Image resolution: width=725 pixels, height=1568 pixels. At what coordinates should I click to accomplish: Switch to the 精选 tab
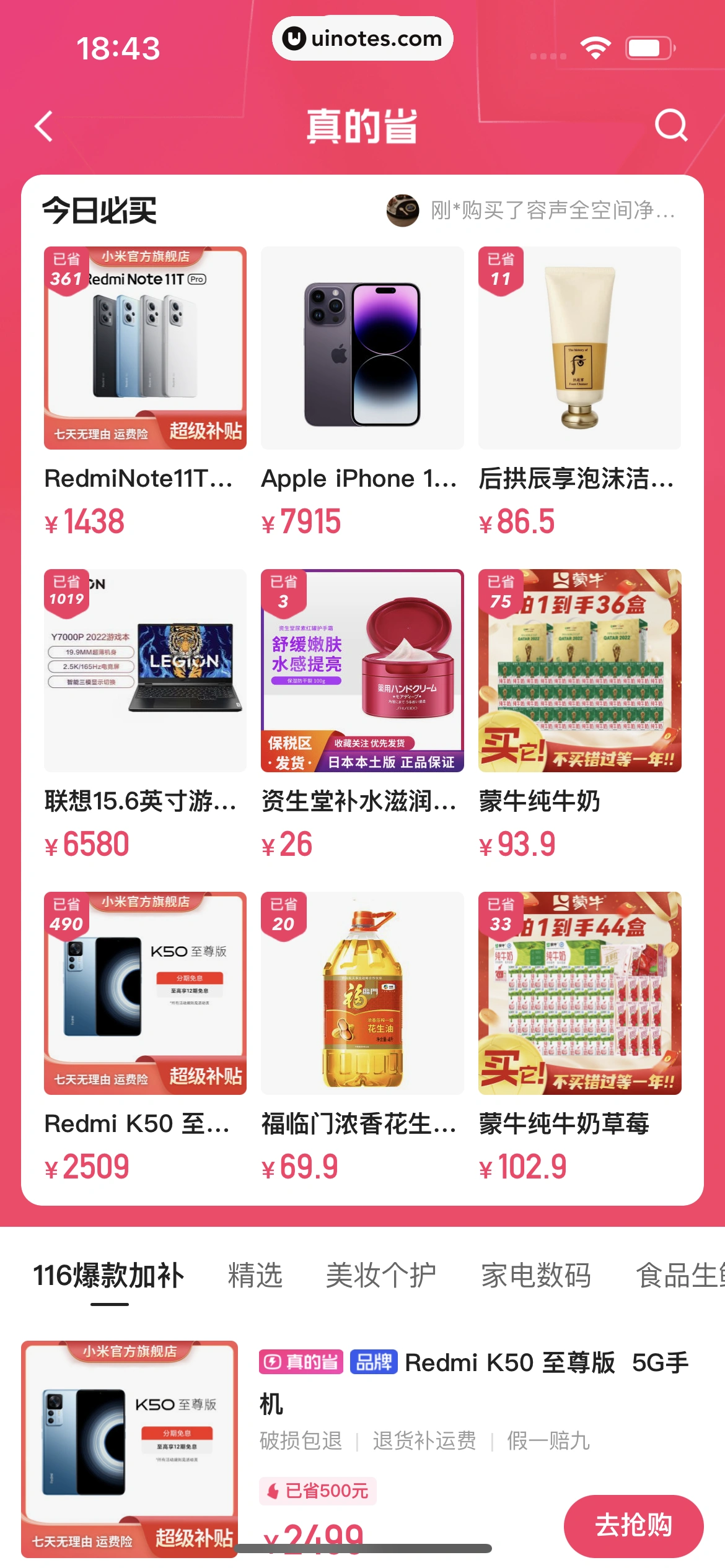255,1276
